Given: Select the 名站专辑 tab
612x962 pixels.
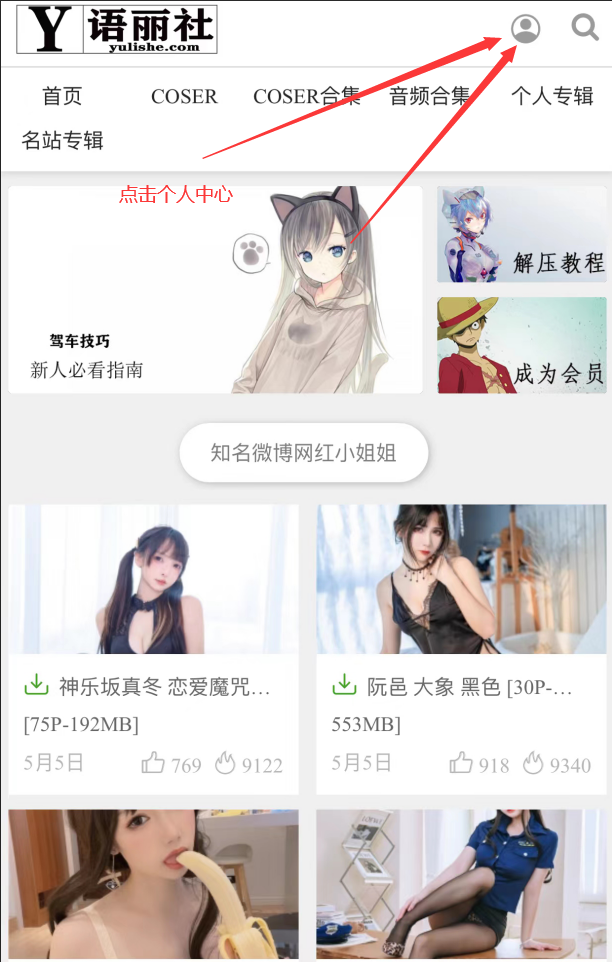Looking at the screenshot, I should click(62, 140).
